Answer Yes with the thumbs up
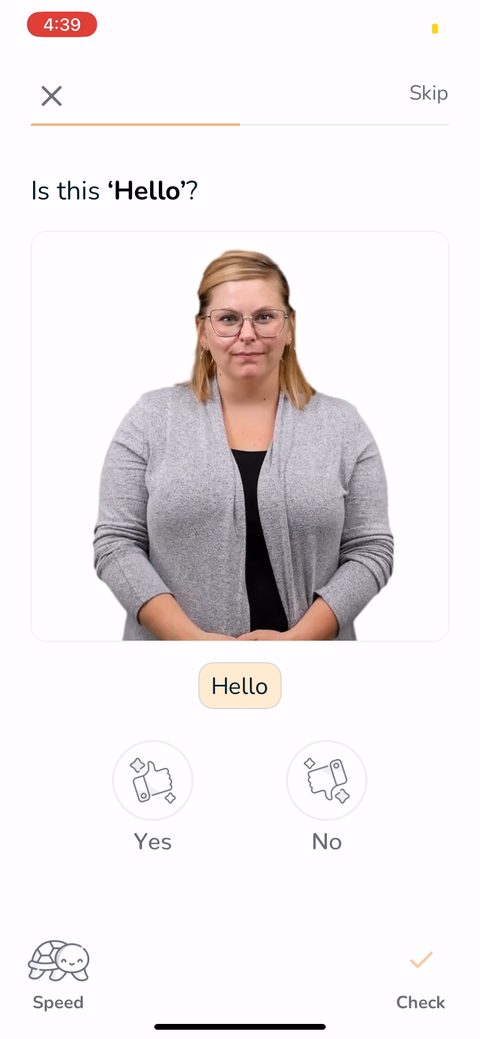Screen dimensions: 480x1039 tap(152, 781)
